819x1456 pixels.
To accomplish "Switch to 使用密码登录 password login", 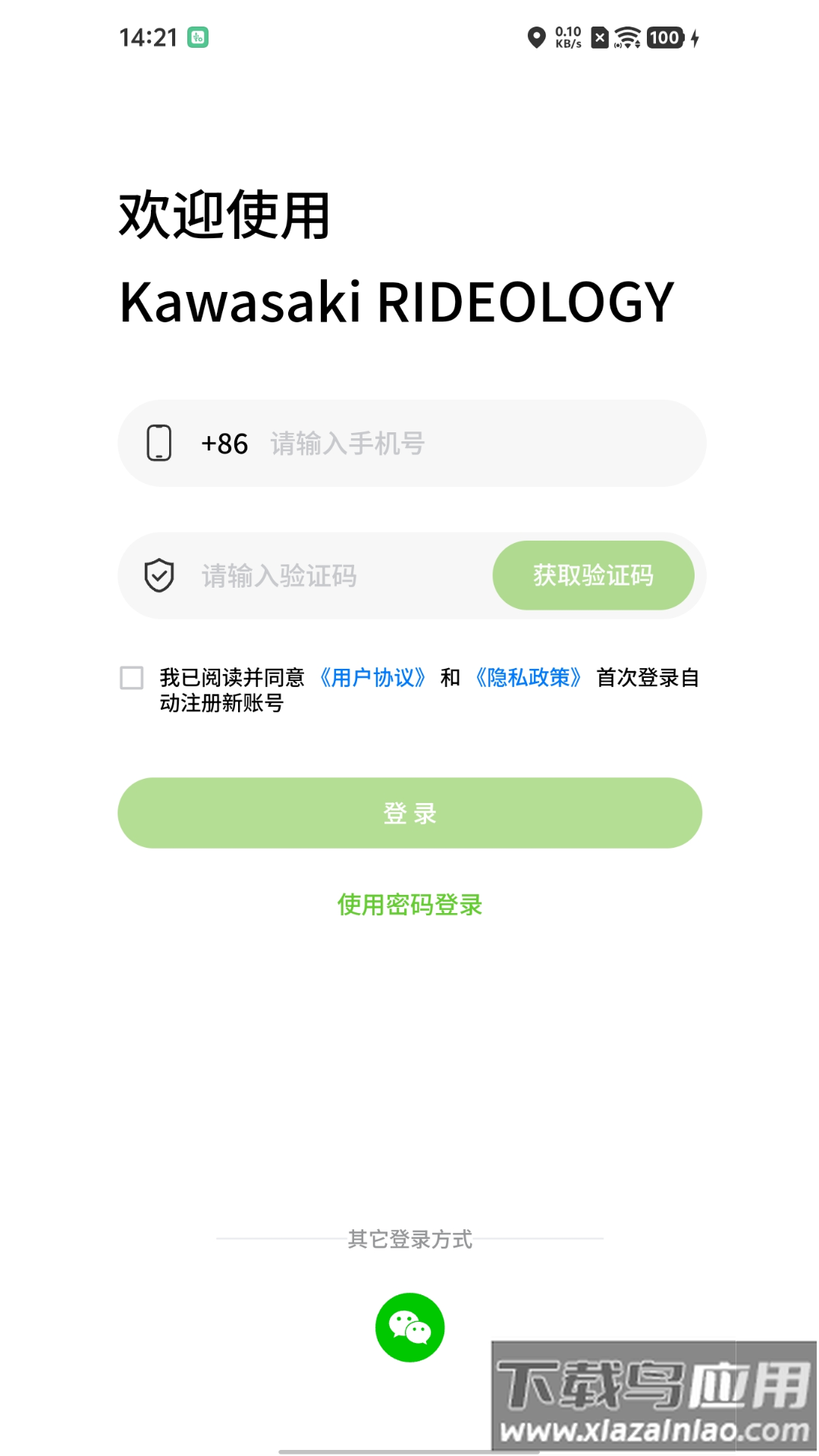I will 409,905.
